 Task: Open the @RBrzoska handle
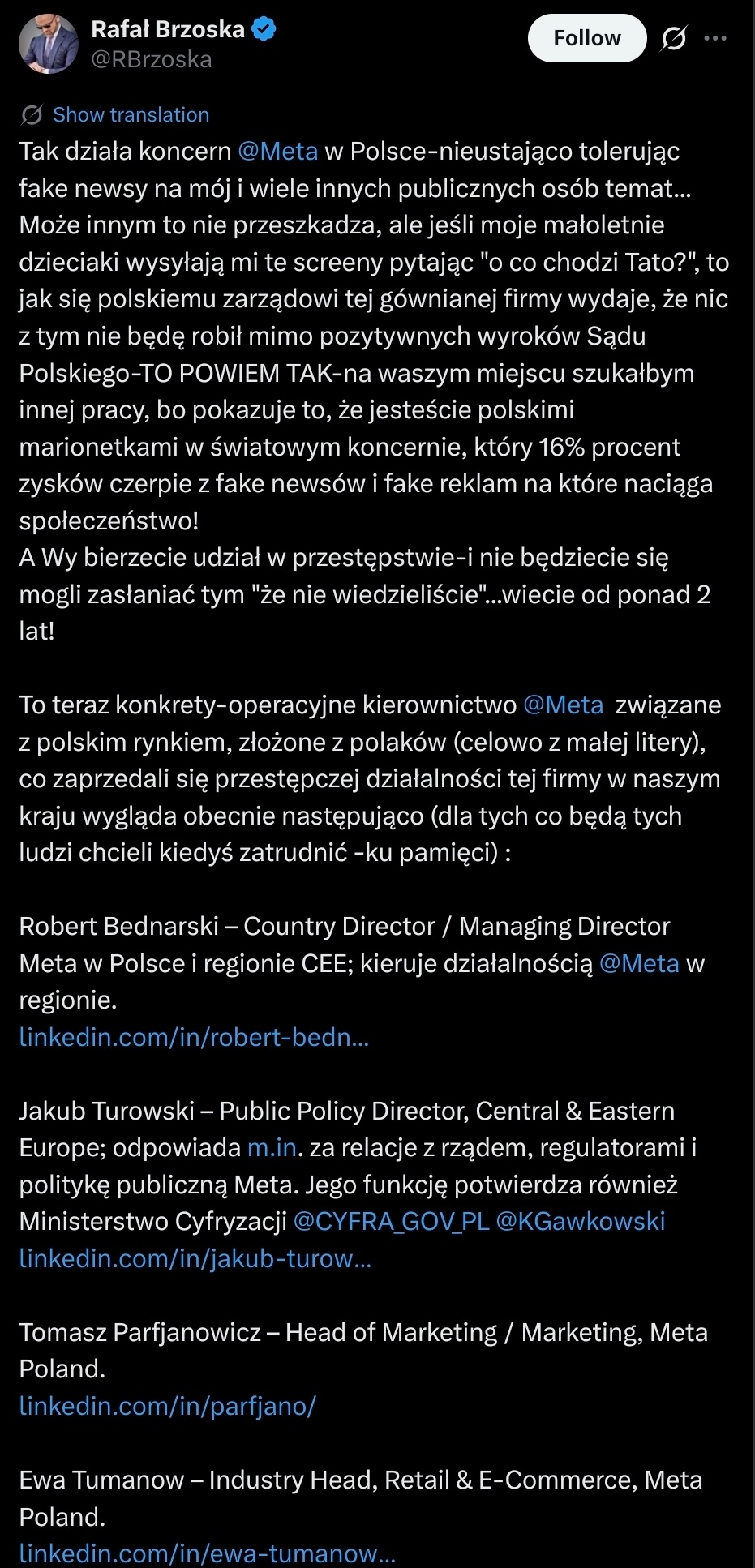[x=152, y=59]
